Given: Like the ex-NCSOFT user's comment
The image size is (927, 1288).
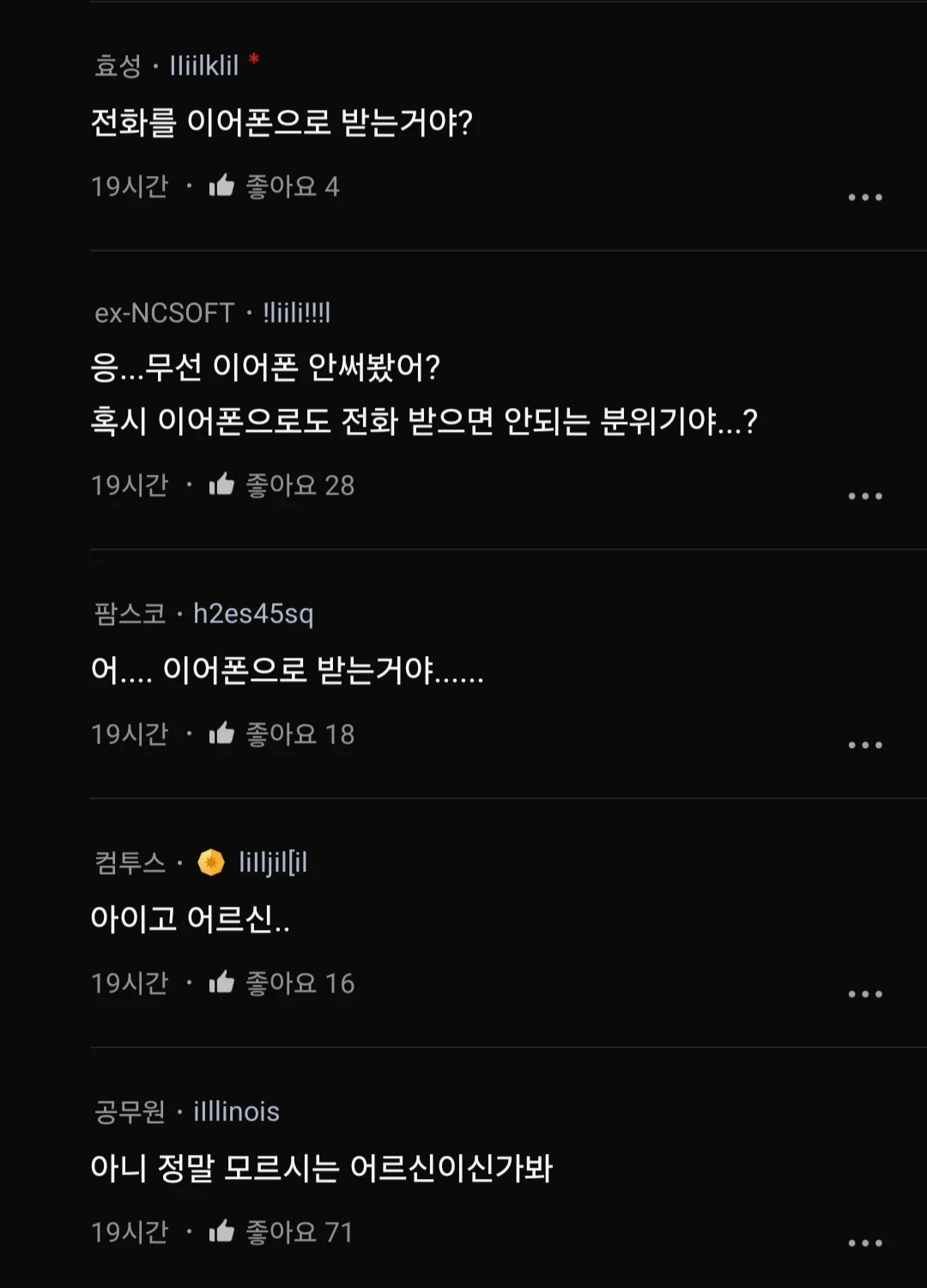Looking at the screenshot, I should (222, 484).
